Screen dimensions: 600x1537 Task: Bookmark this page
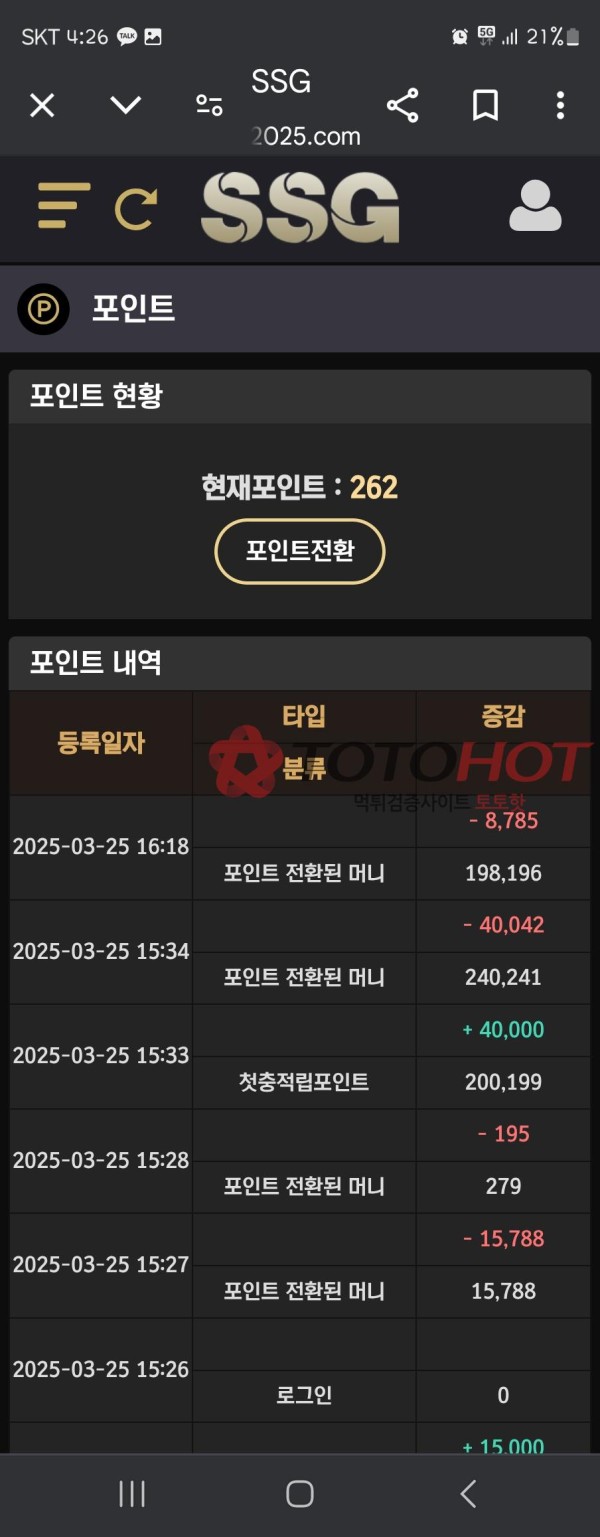click(485, 105)
